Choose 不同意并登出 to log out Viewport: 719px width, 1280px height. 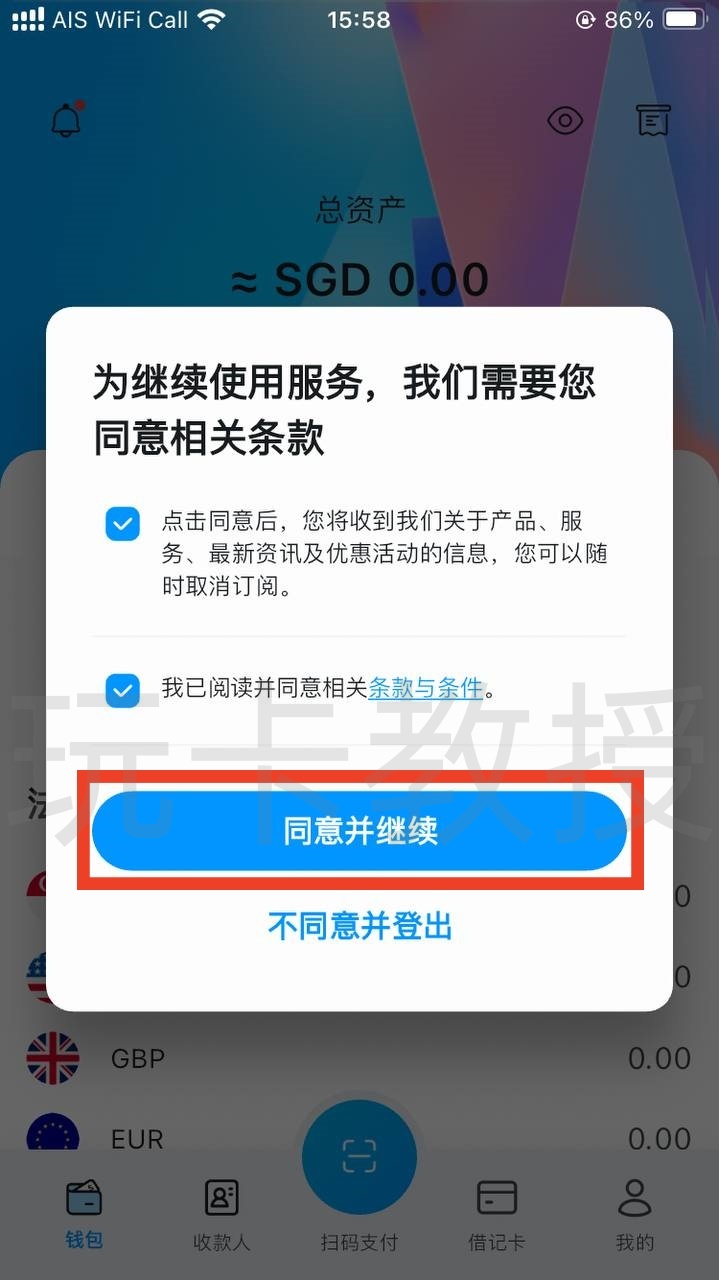click(x=360, y=926)
